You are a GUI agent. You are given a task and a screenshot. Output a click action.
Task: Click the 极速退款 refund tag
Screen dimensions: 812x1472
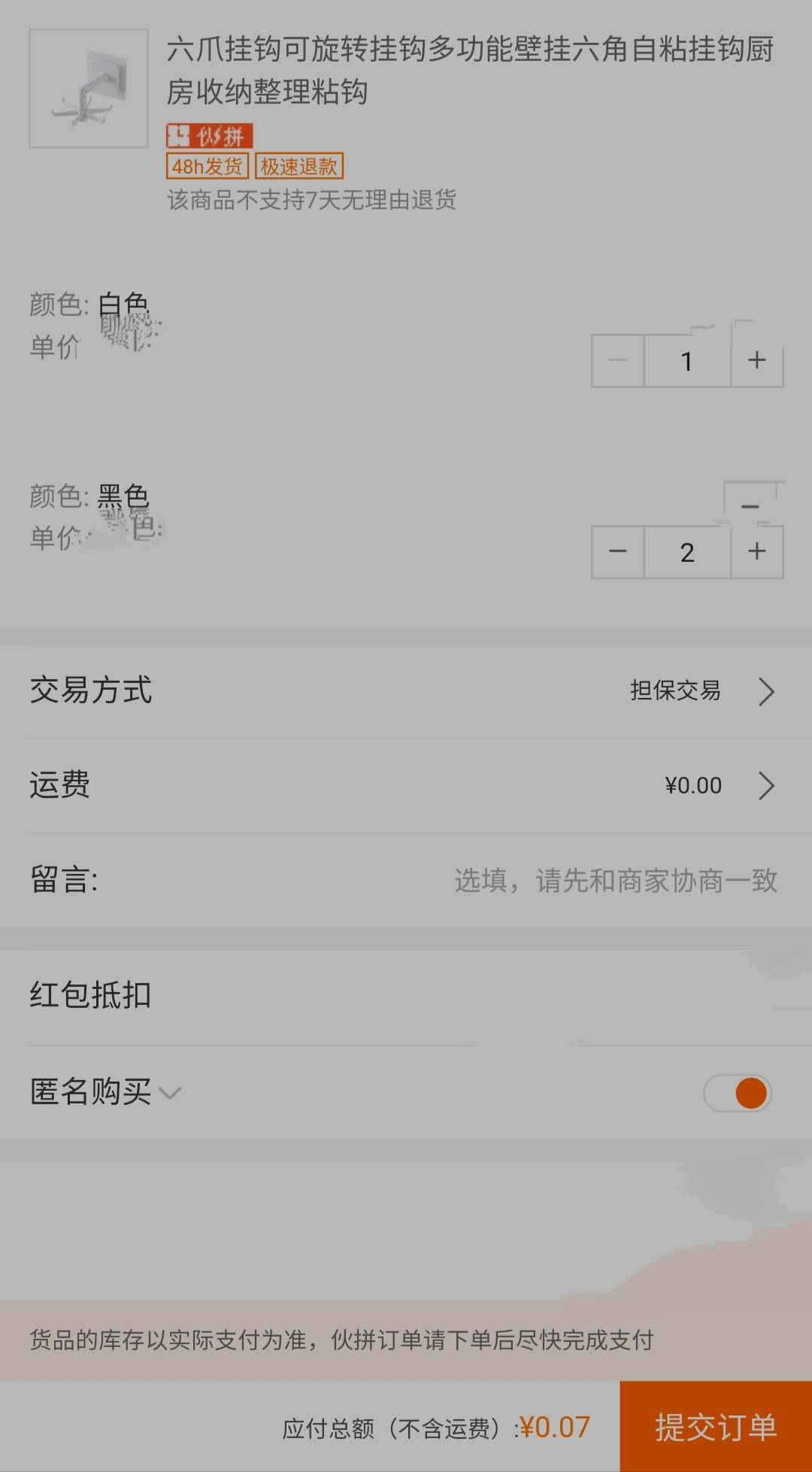point(298,165)
